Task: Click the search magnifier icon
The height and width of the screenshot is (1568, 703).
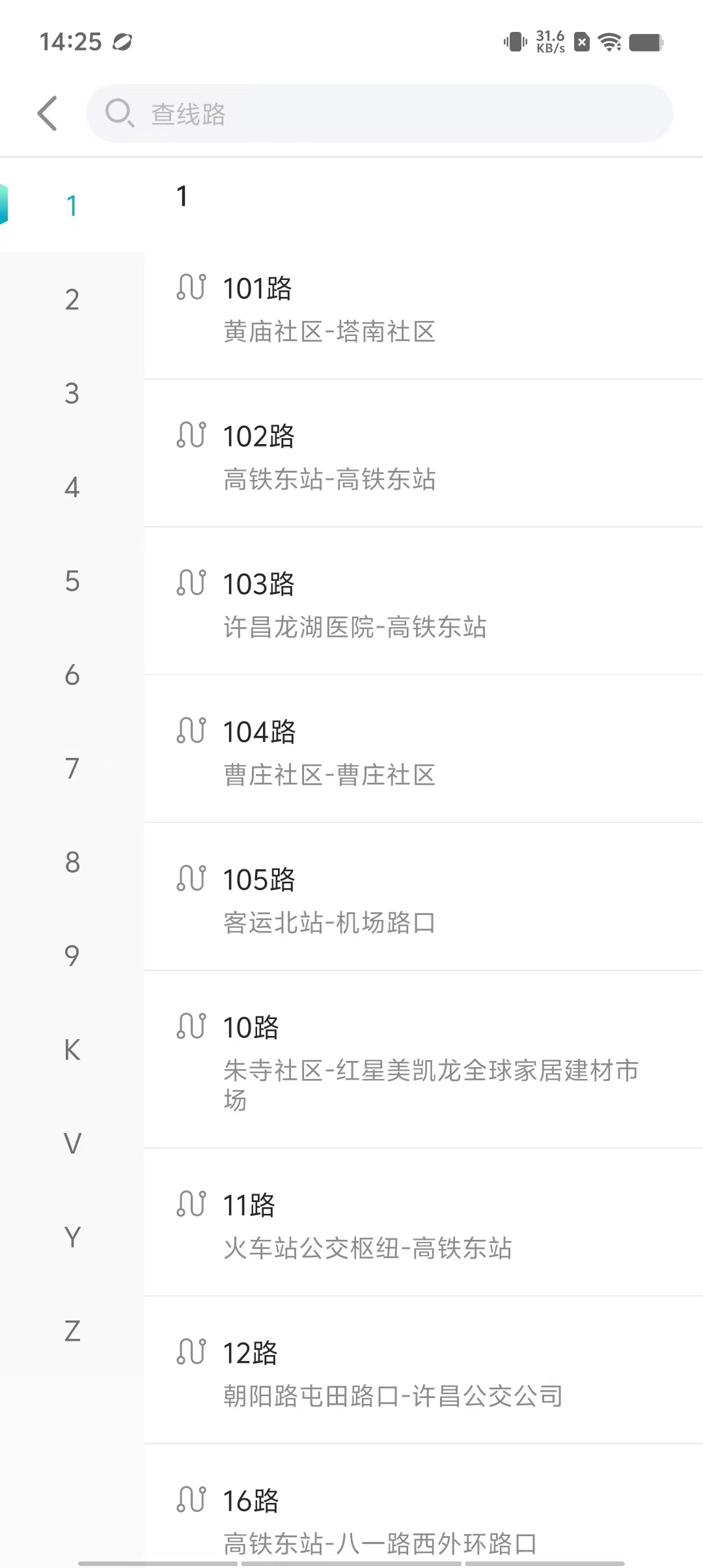Action: (x=120, y=113)
